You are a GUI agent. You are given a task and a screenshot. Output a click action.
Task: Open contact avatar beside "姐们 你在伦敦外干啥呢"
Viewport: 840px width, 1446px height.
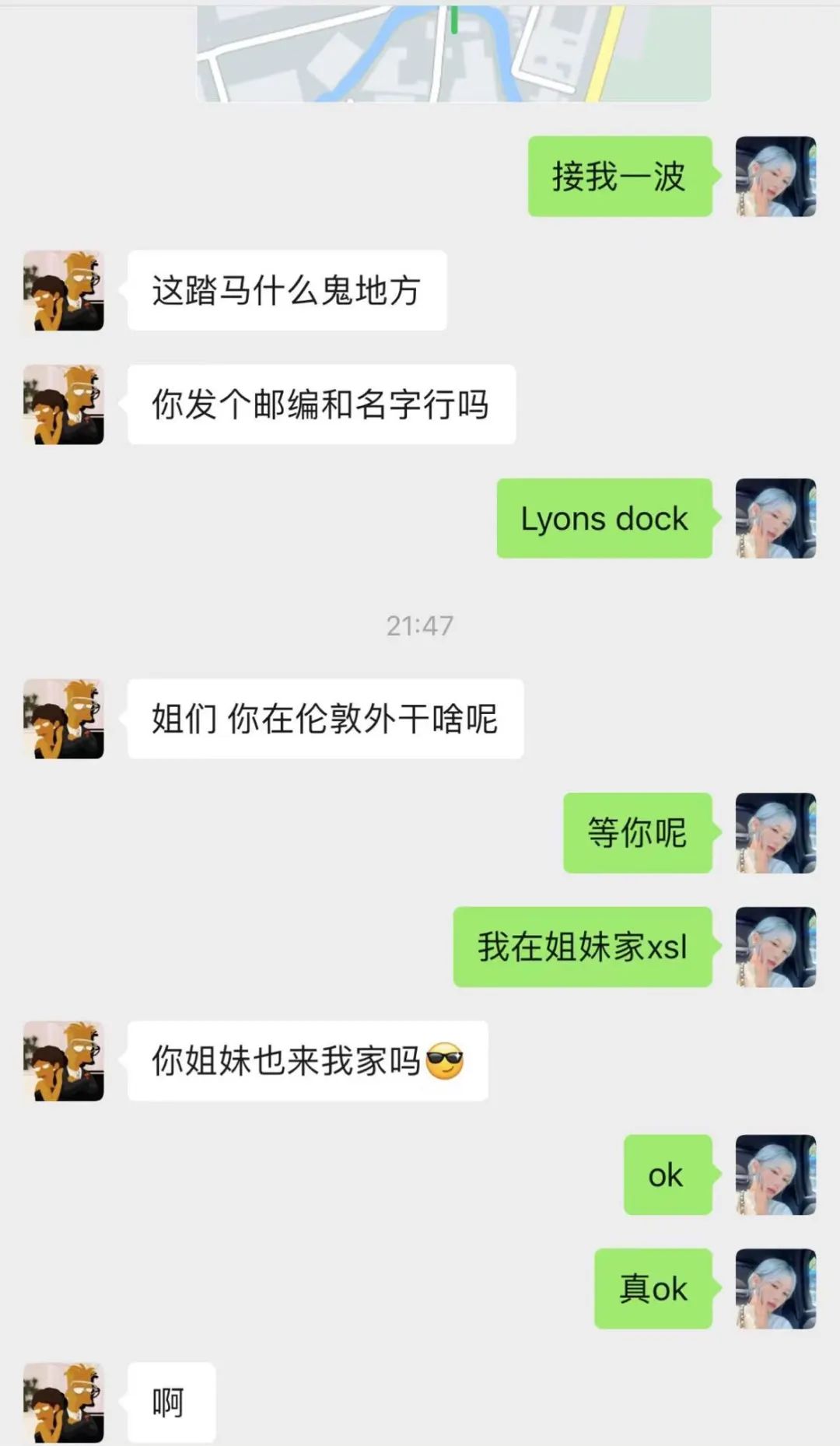pyautogui.click(x=64, y=719)
